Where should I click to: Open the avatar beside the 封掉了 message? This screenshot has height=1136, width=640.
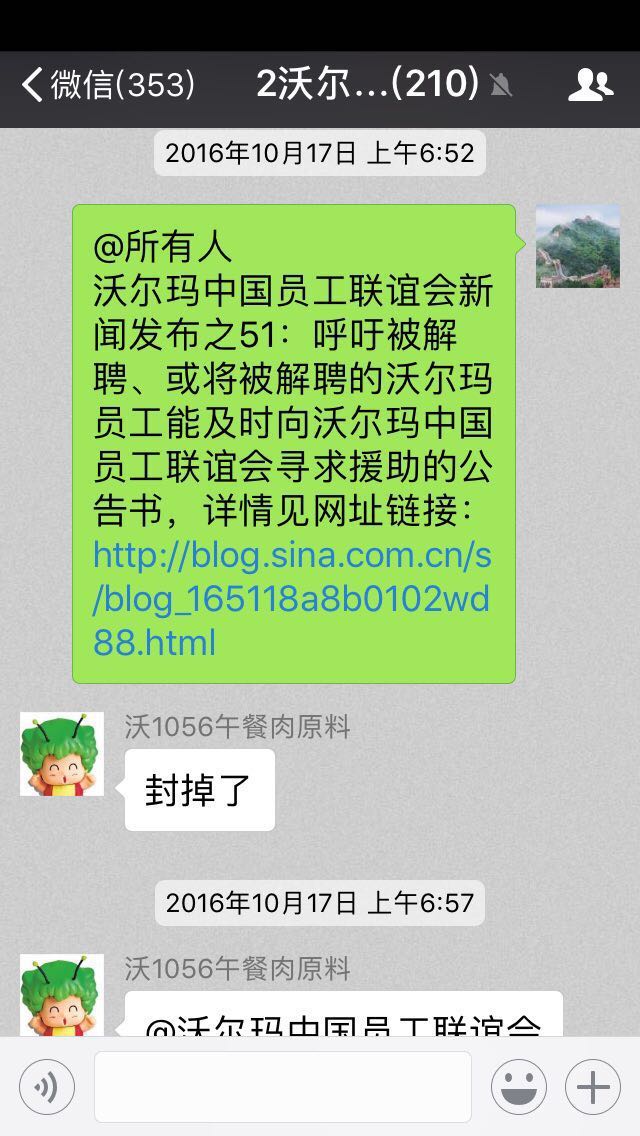point(62,754)
